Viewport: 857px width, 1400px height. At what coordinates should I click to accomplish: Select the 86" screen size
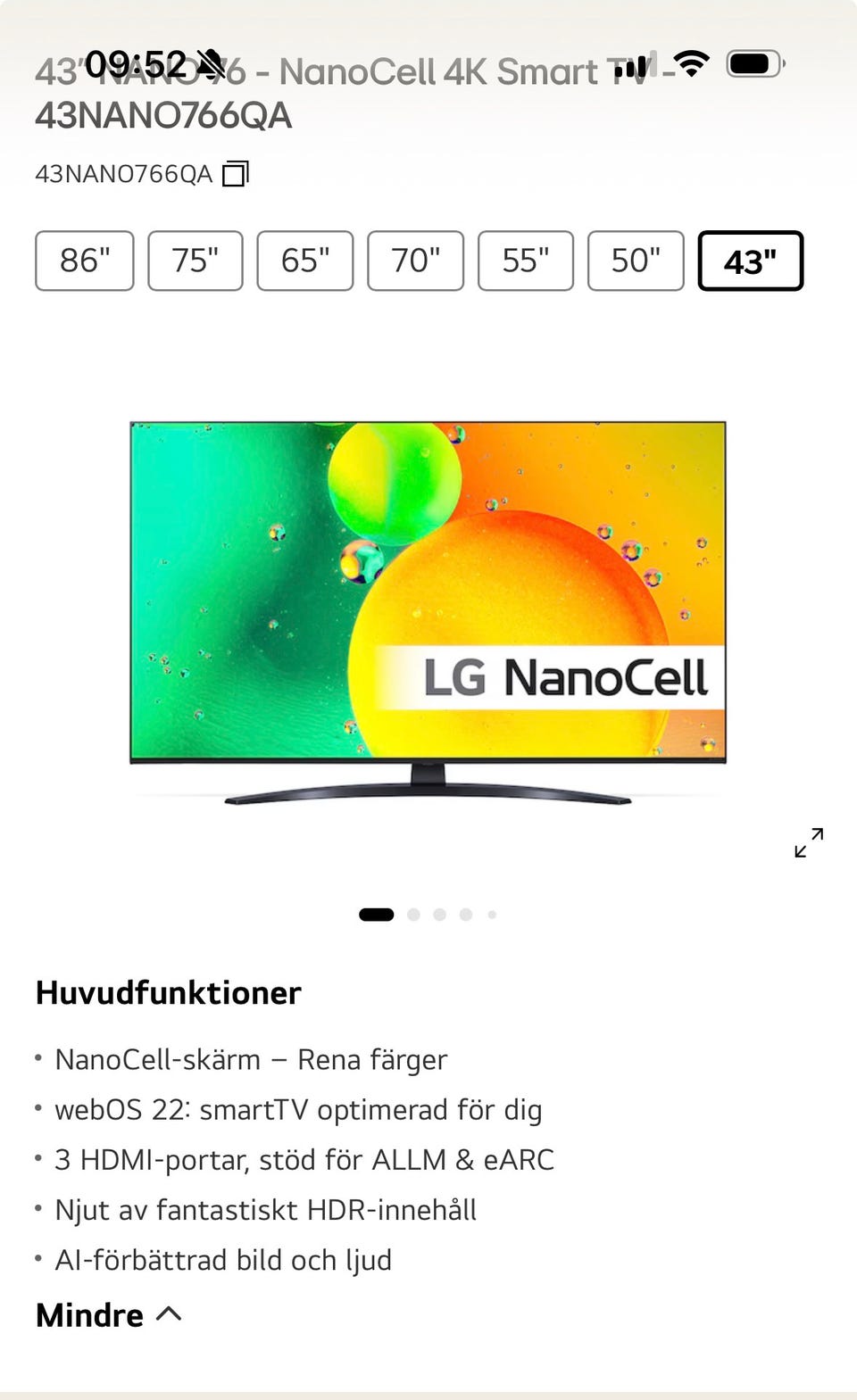click(x=85, y=261)
